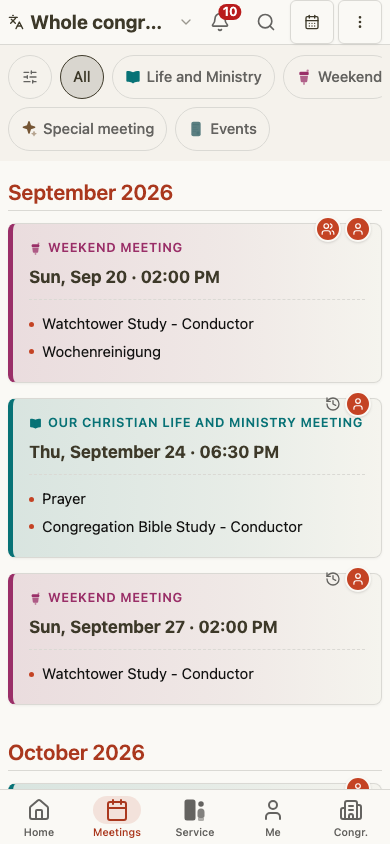Select the Meetings tab

(x=117, y=817)
